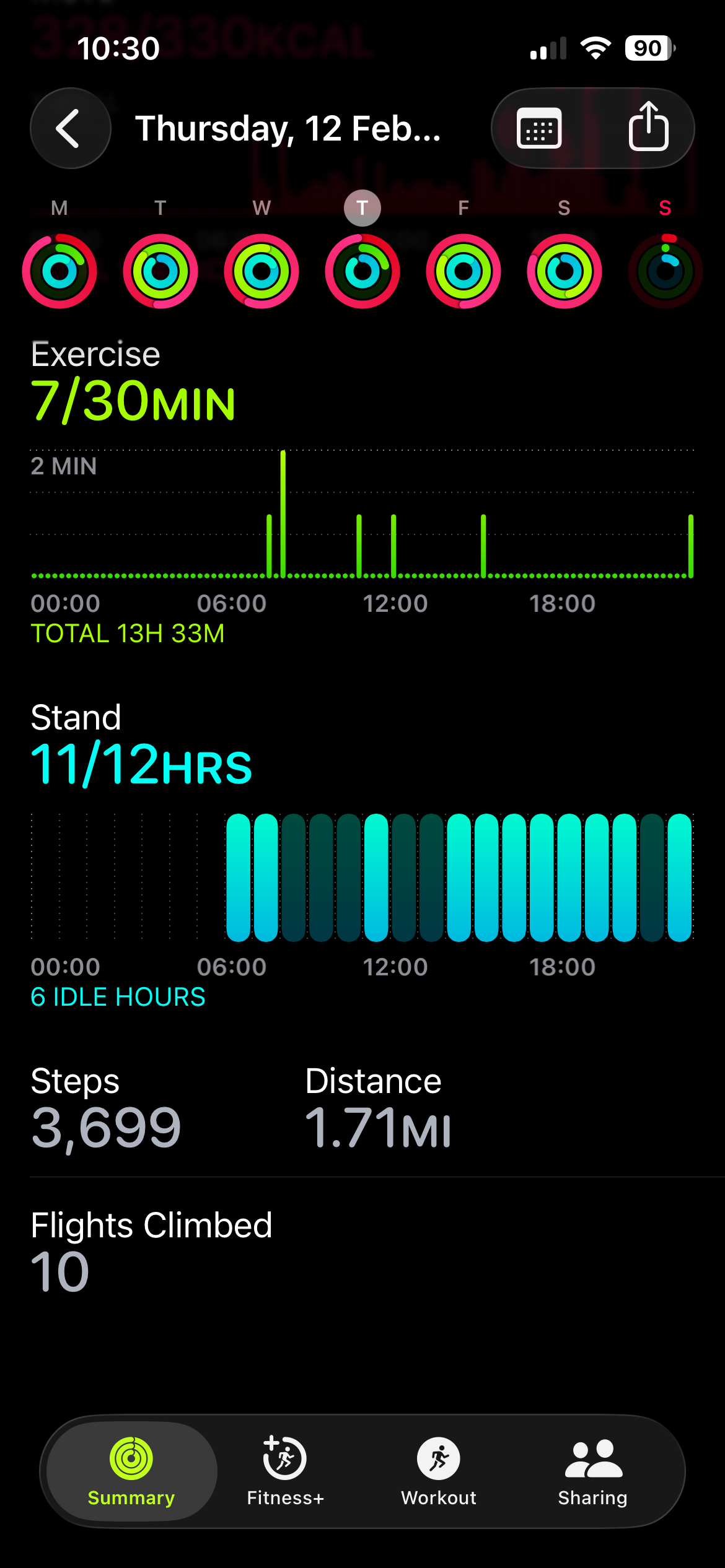This screenshot has height=1568, width=725.
Task: Choose Sunday's activity rings
Action: (x=666, y=271)
